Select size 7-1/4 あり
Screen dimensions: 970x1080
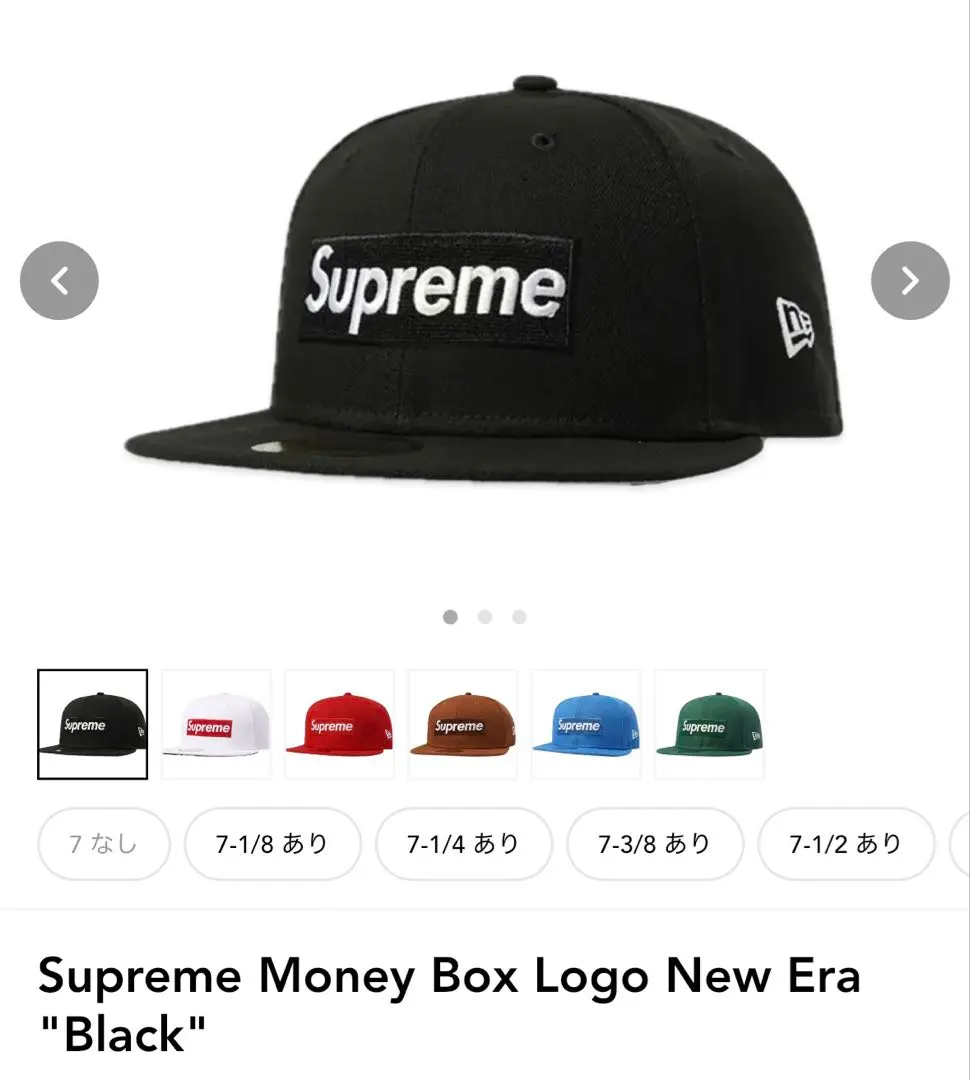pos(463,843)
